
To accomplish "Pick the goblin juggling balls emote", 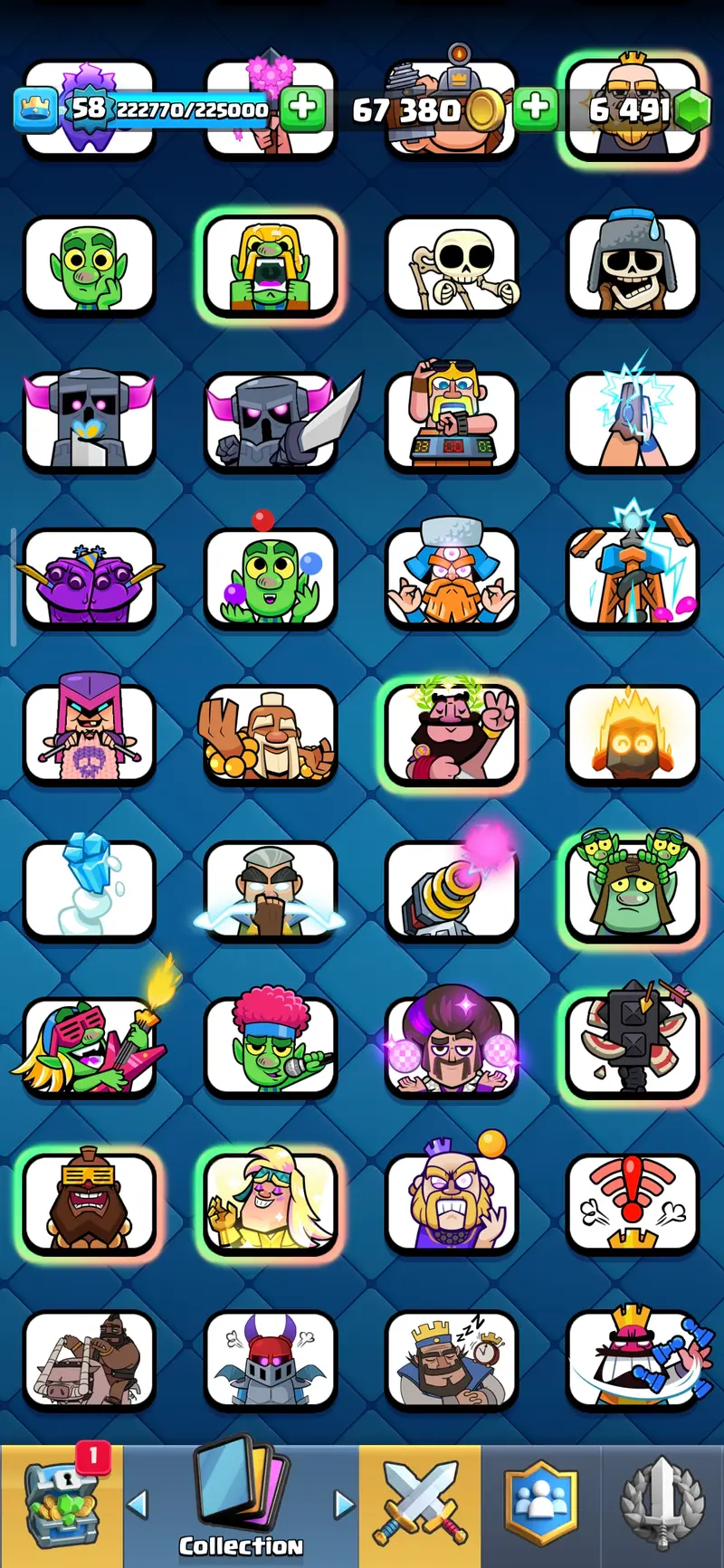I will pos(271,577).
